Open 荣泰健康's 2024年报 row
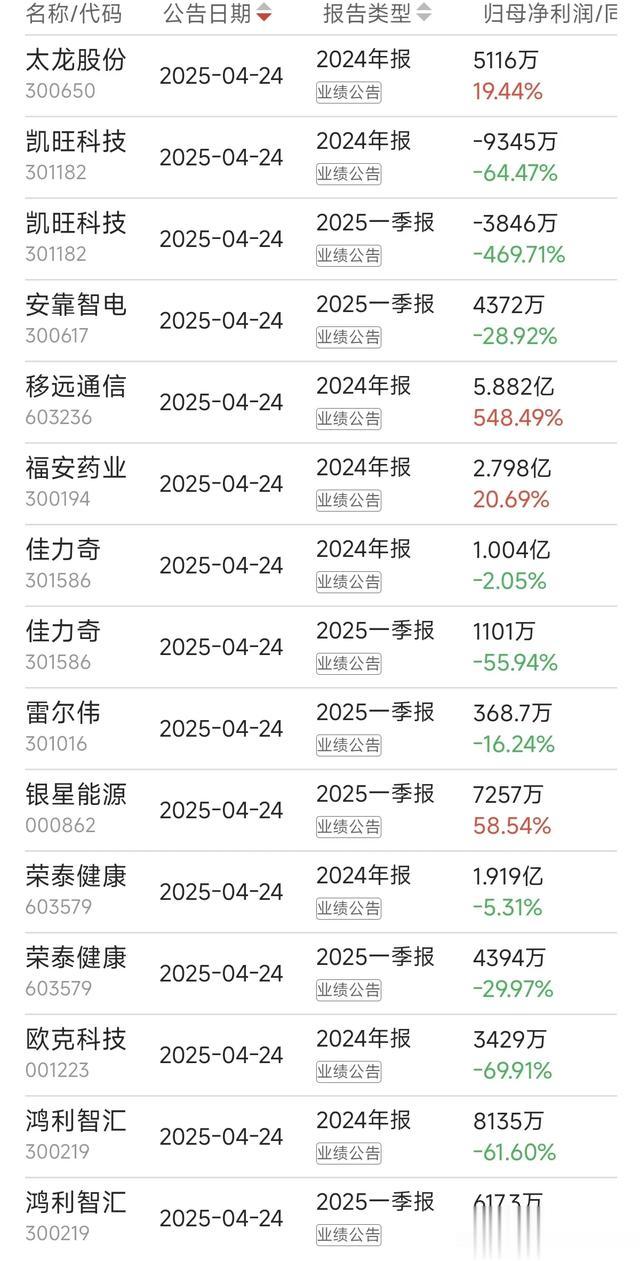Viewport: 640px width, 1261px height. [x=320, y=892]
